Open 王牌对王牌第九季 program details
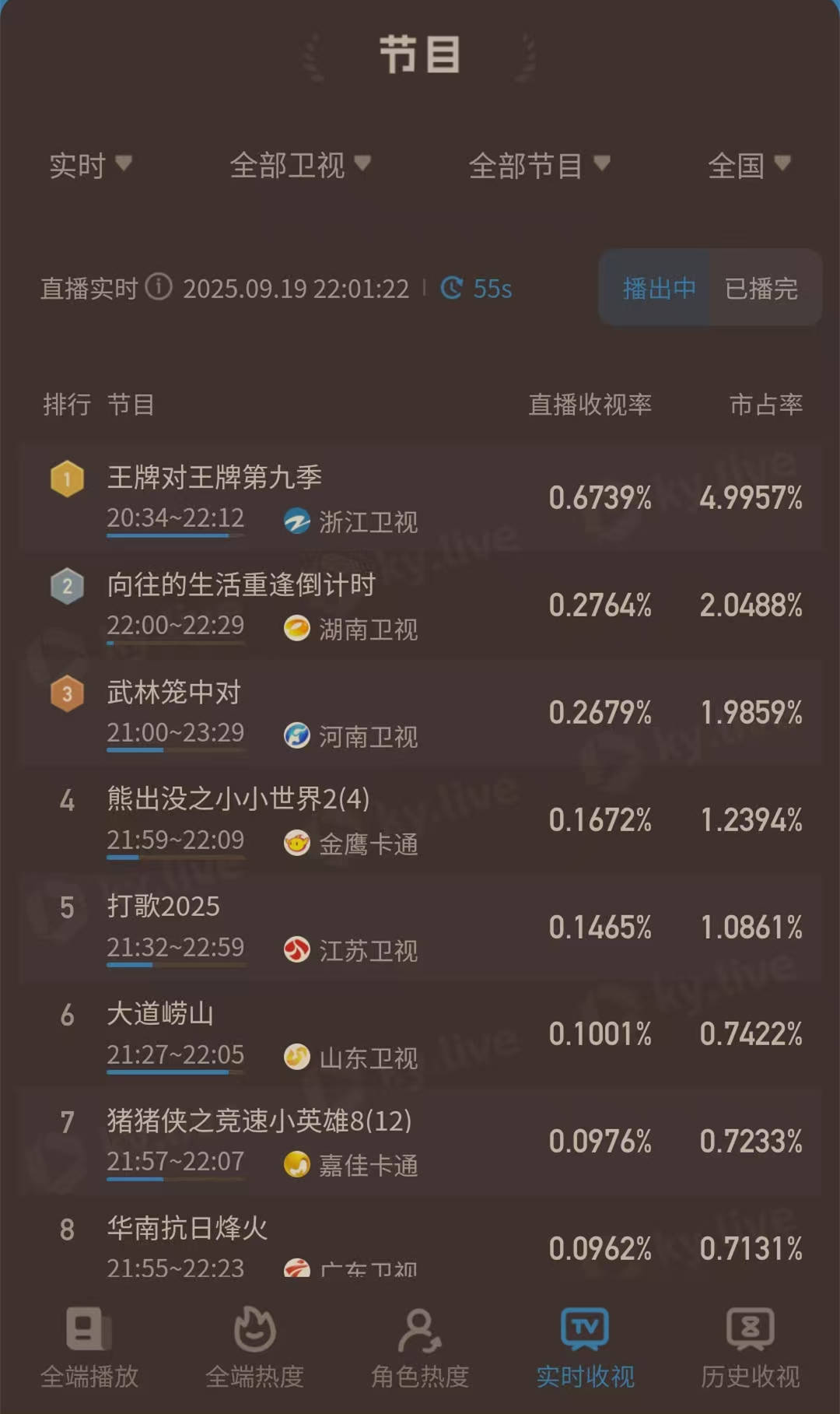 (x=420, y=498)
